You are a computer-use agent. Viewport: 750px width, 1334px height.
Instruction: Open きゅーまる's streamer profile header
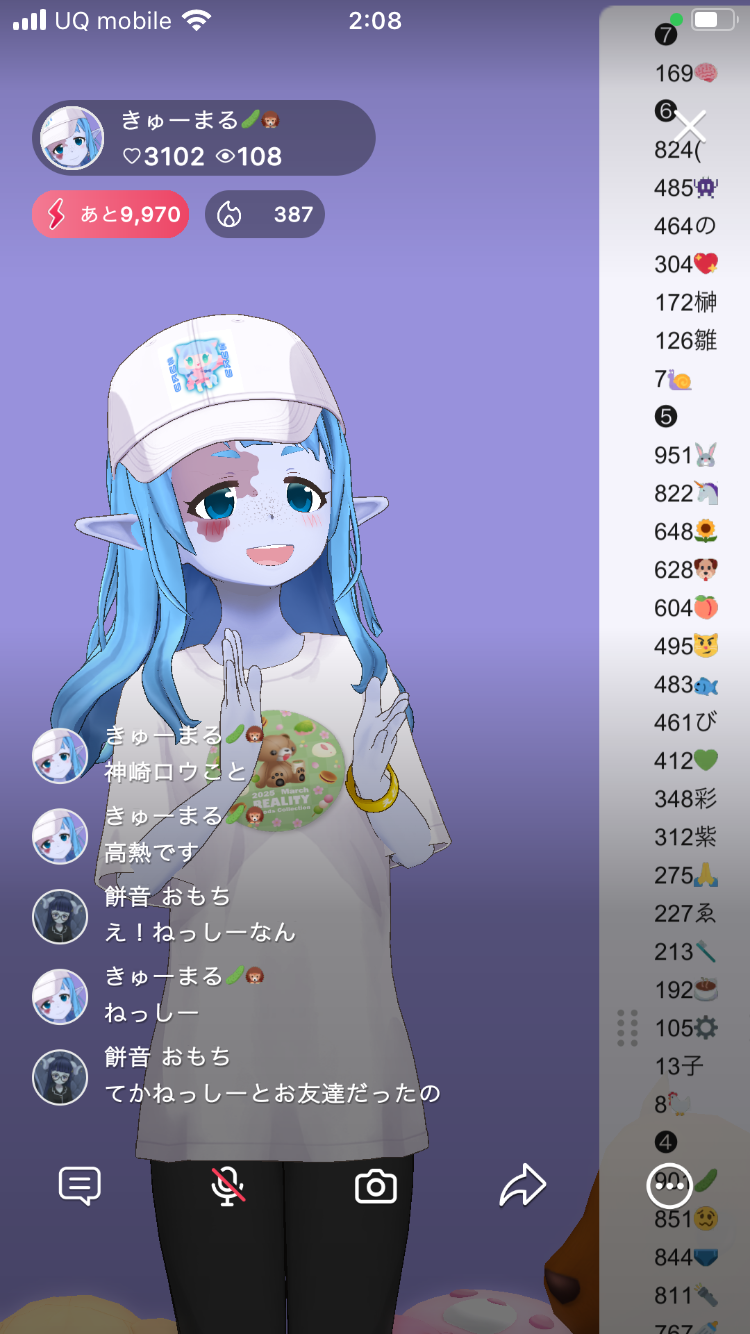click(204, 138)
